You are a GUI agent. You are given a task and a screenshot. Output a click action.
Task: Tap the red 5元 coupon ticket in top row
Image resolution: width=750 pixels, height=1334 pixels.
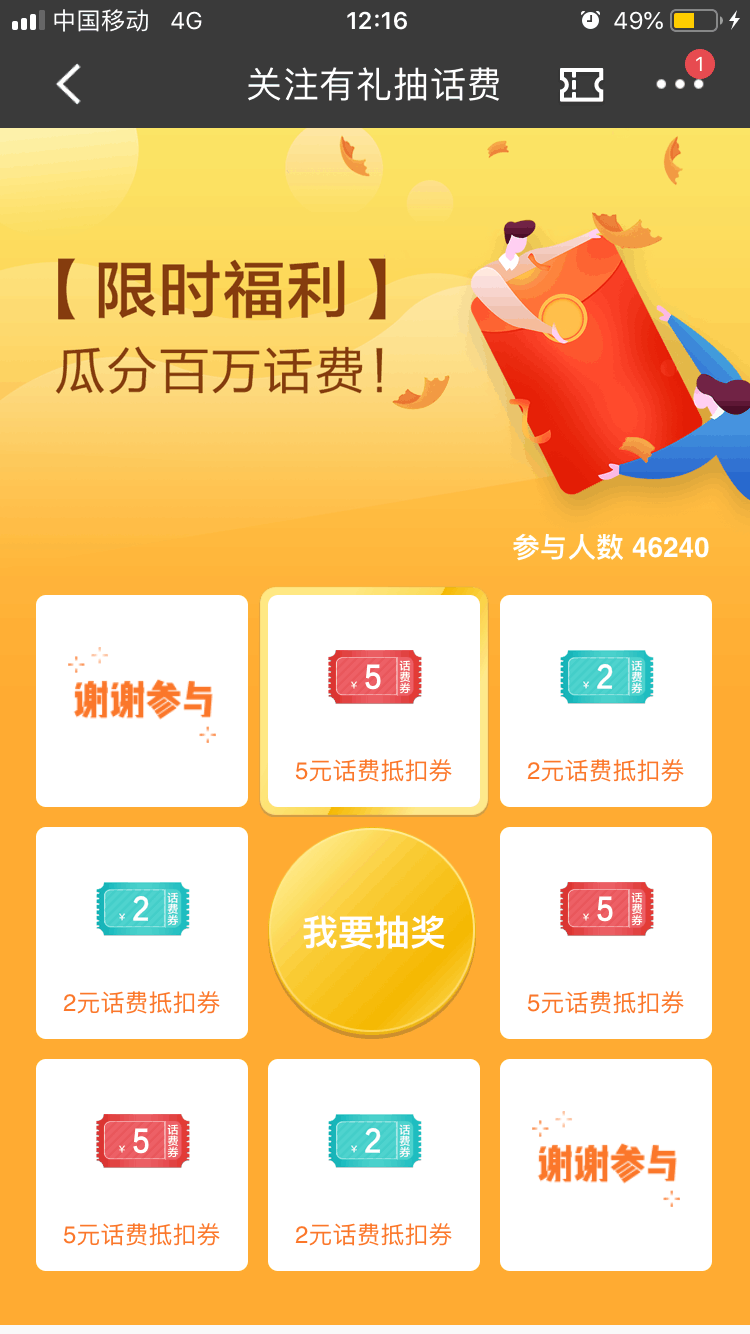(373, 676)
